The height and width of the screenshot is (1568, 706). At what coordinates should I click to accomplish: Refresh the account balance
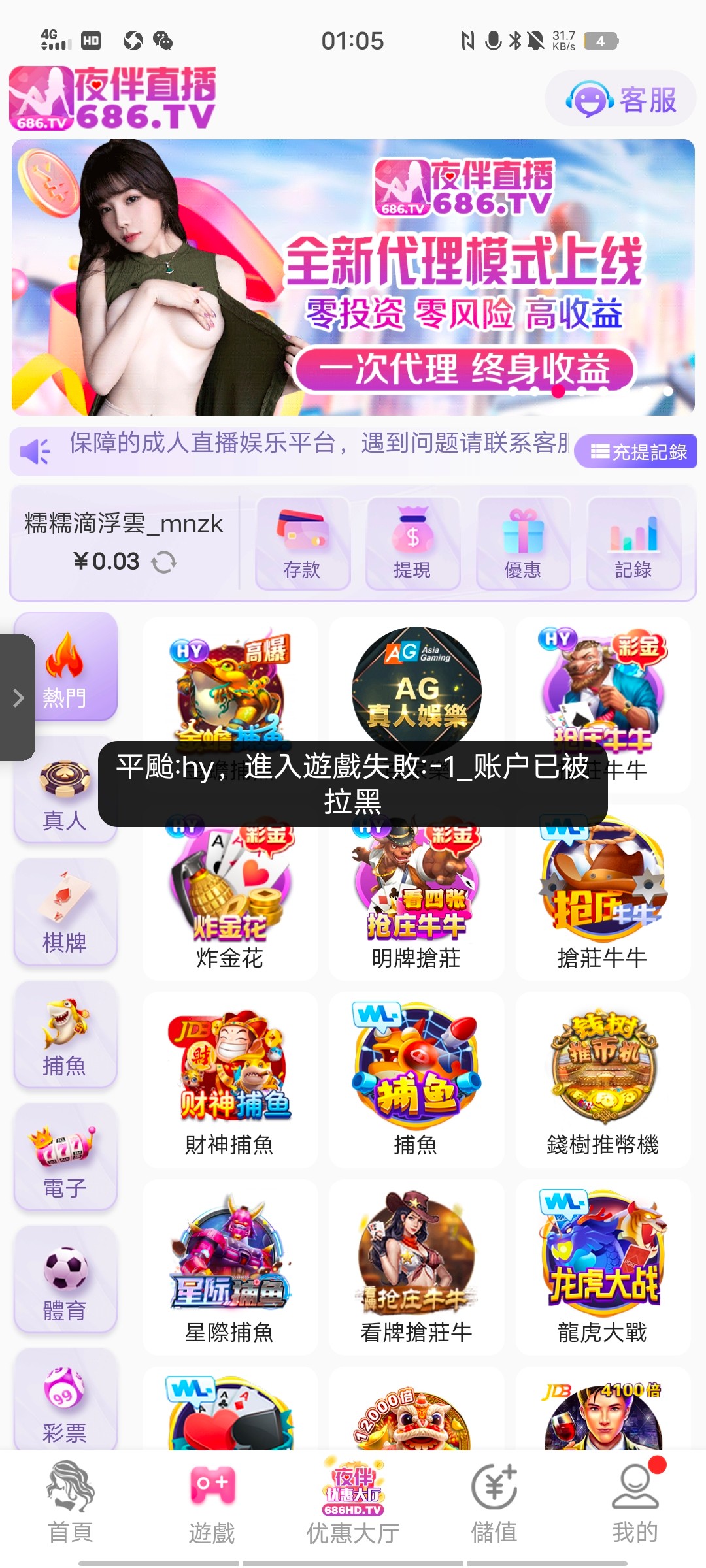pyautogui.click(x=164, y=562)
